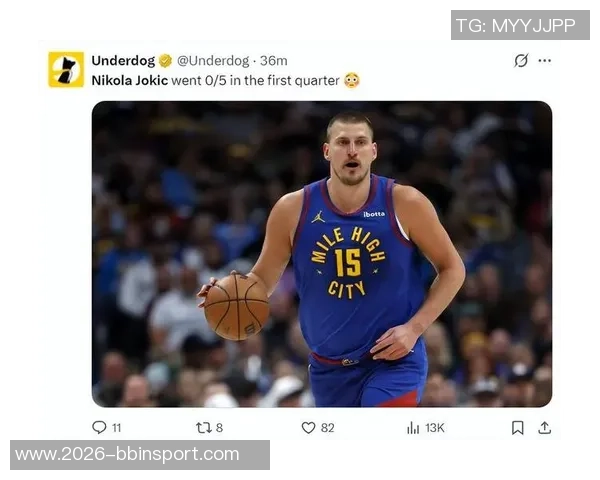Open the tweet's overflow menu
The width and height of the screenshot is (600, 480).
[544, 60]
